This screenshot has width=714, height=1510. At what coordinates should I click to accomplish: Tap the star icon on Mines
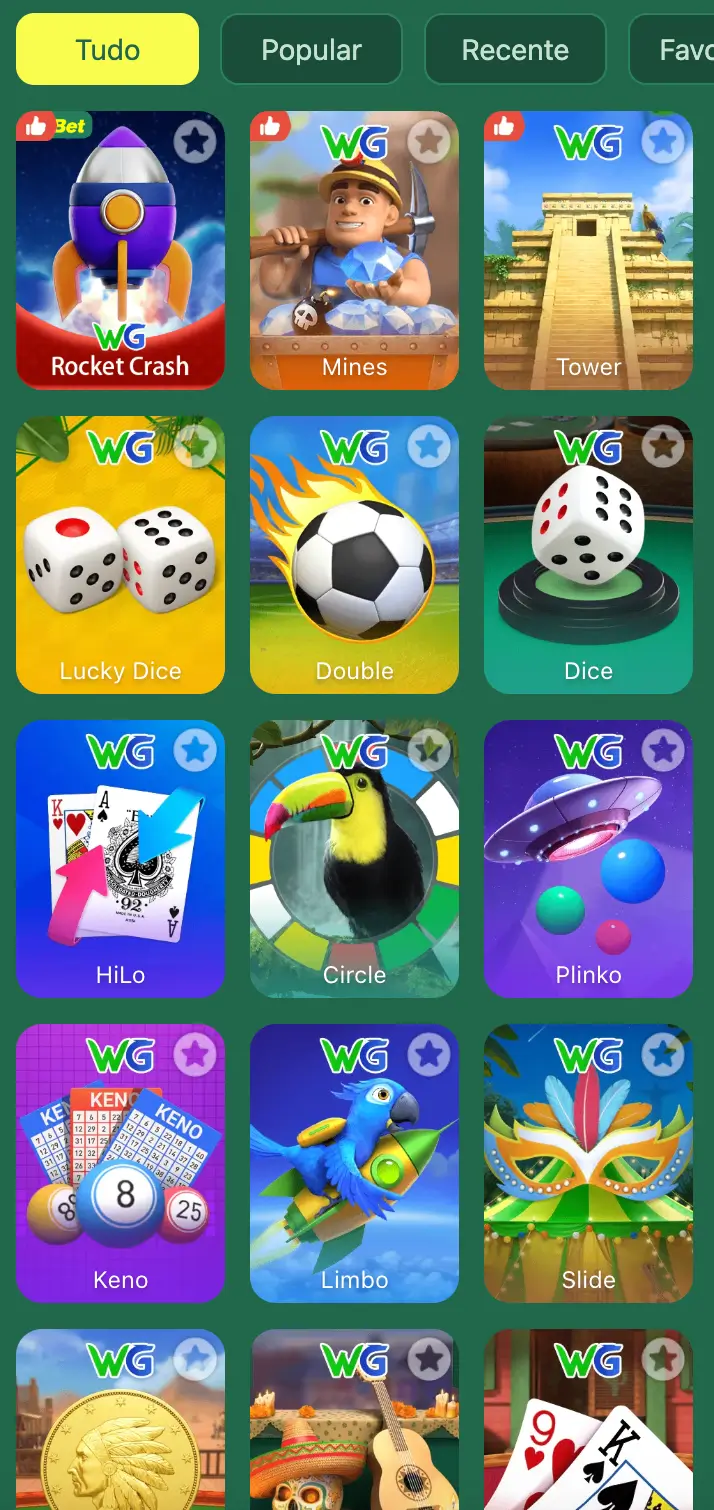[429, 142]
